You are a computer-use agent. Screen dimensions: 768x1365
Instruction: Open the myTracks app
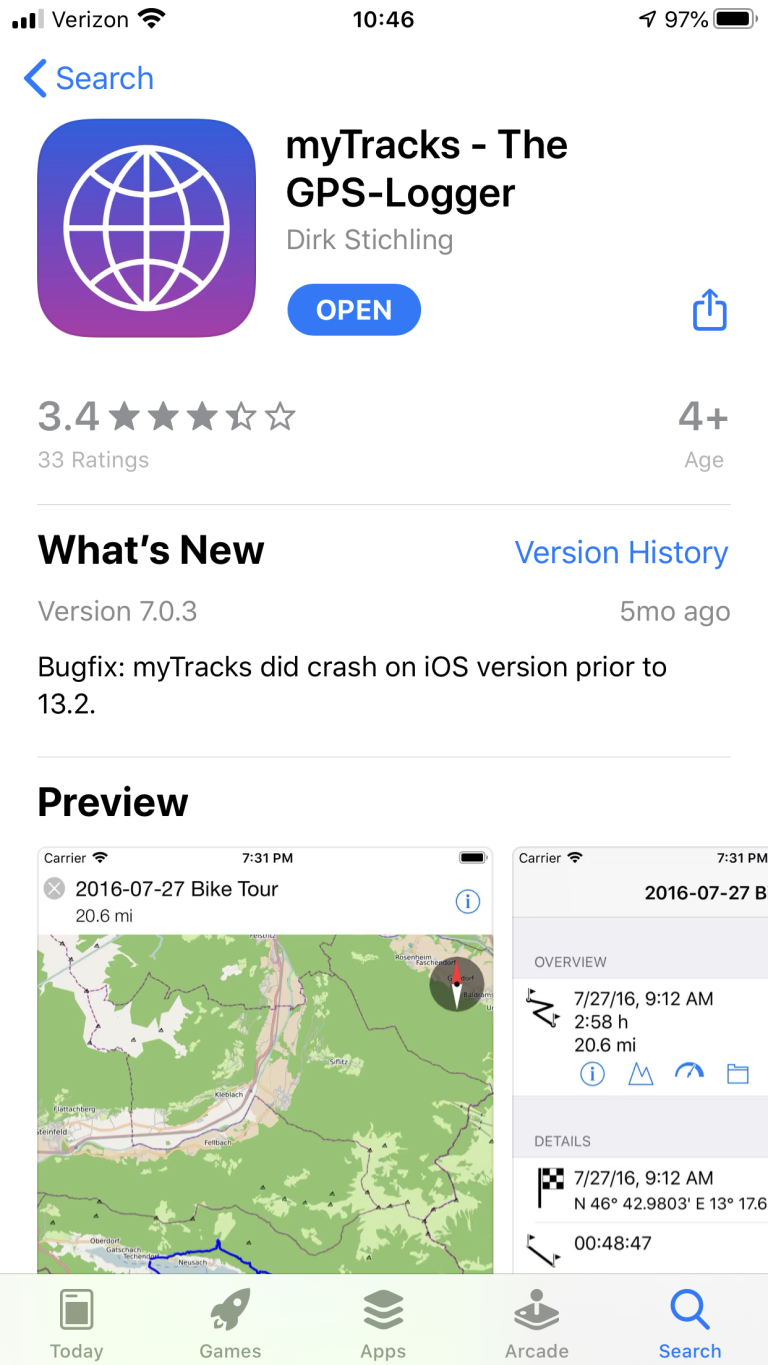coord(354,310)
